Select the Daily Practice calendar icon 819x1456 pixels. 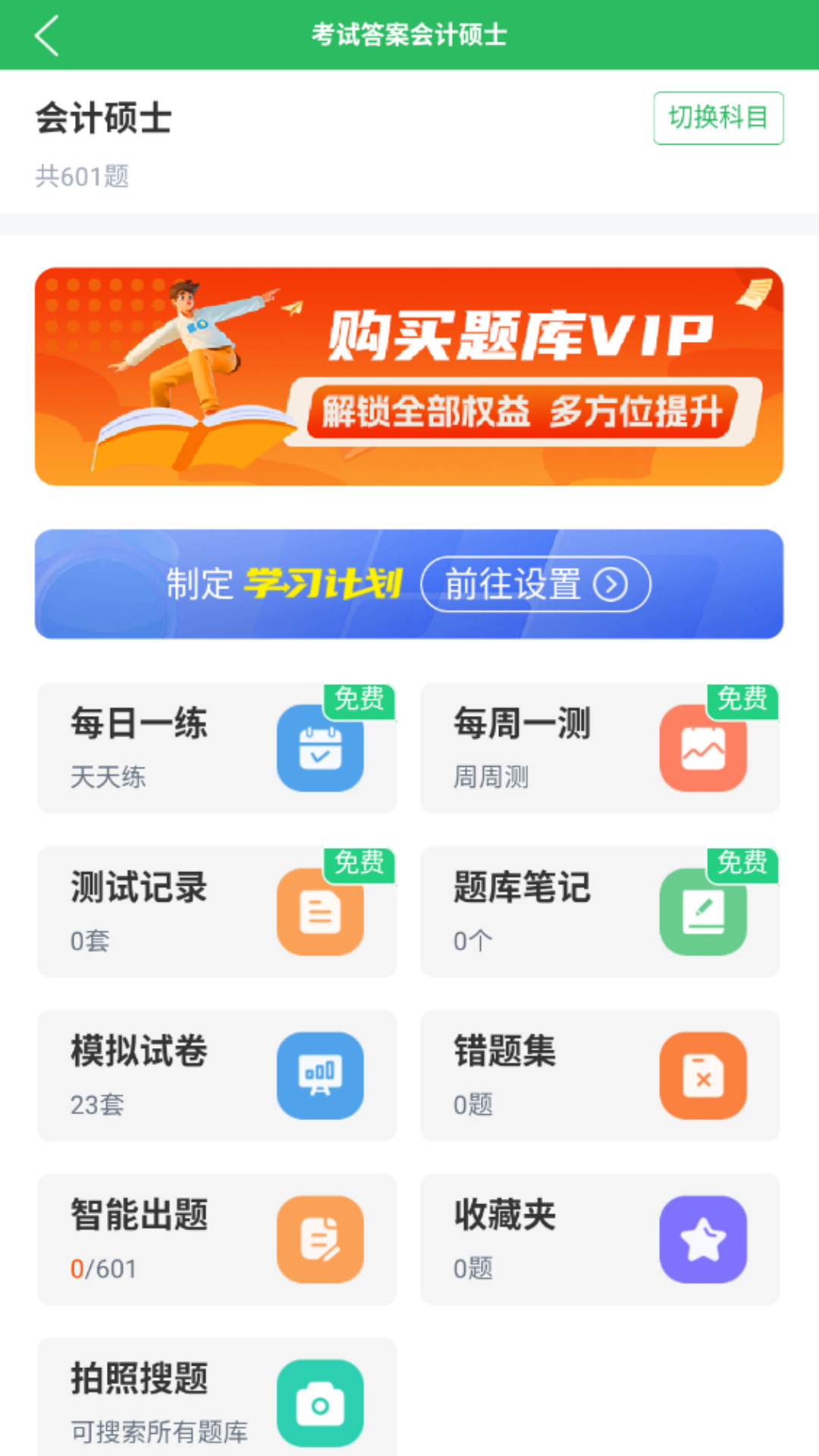(321, 748)
